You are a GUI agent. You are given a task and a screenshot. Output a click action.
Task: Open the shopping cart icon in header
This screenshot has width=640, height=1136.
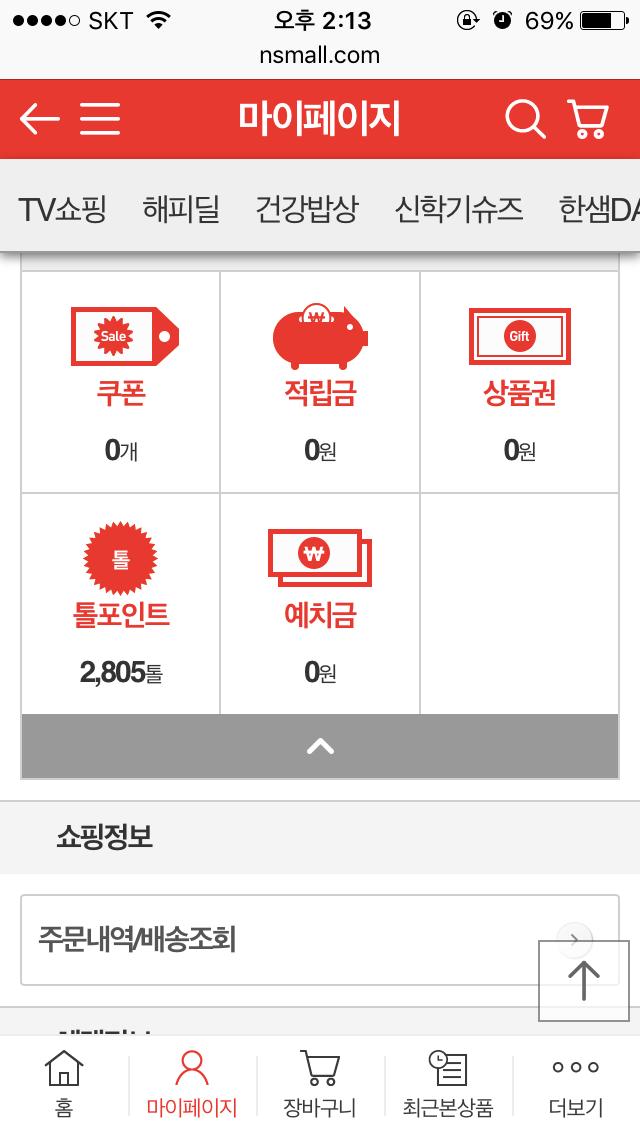(588, 120)
